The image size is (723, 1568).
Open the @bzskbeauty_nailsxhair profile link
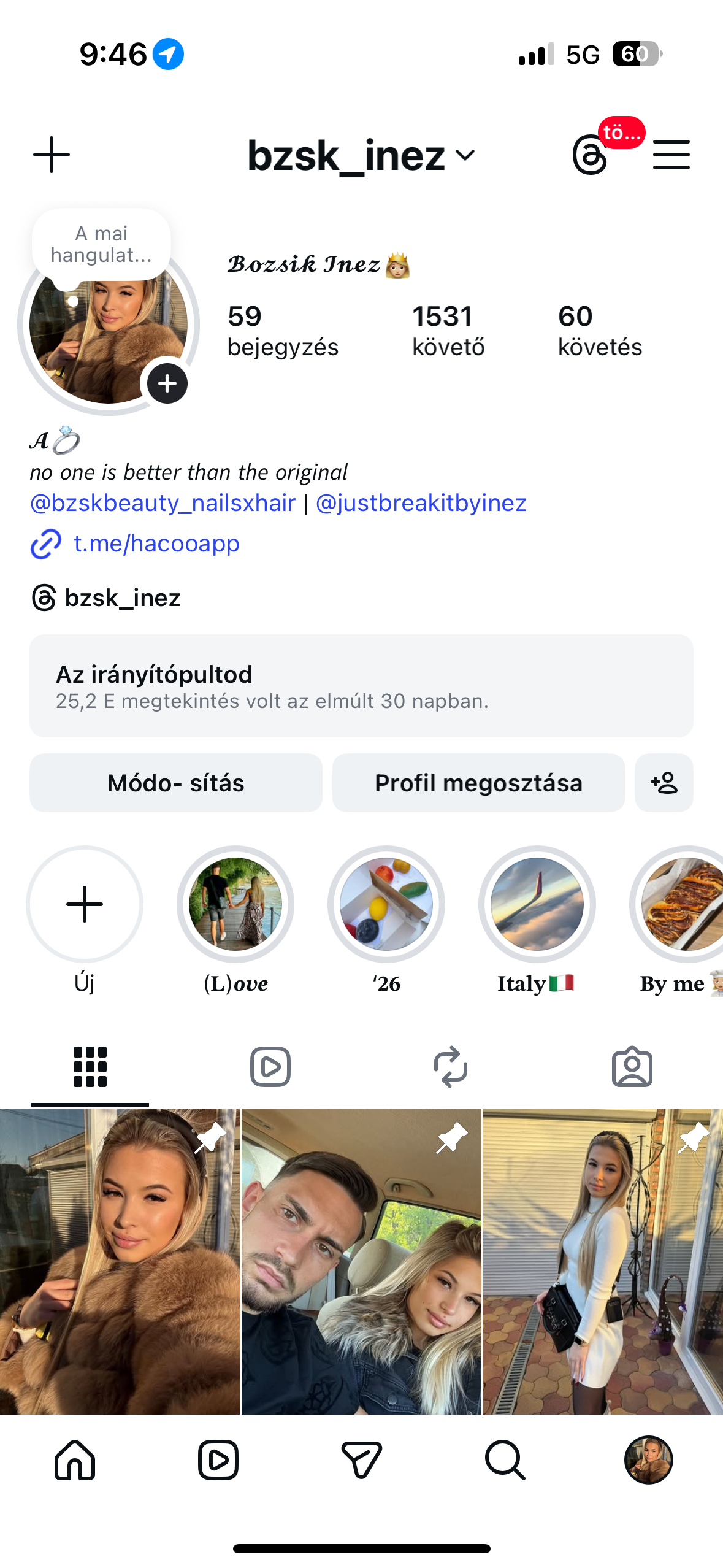click(163, 503)
